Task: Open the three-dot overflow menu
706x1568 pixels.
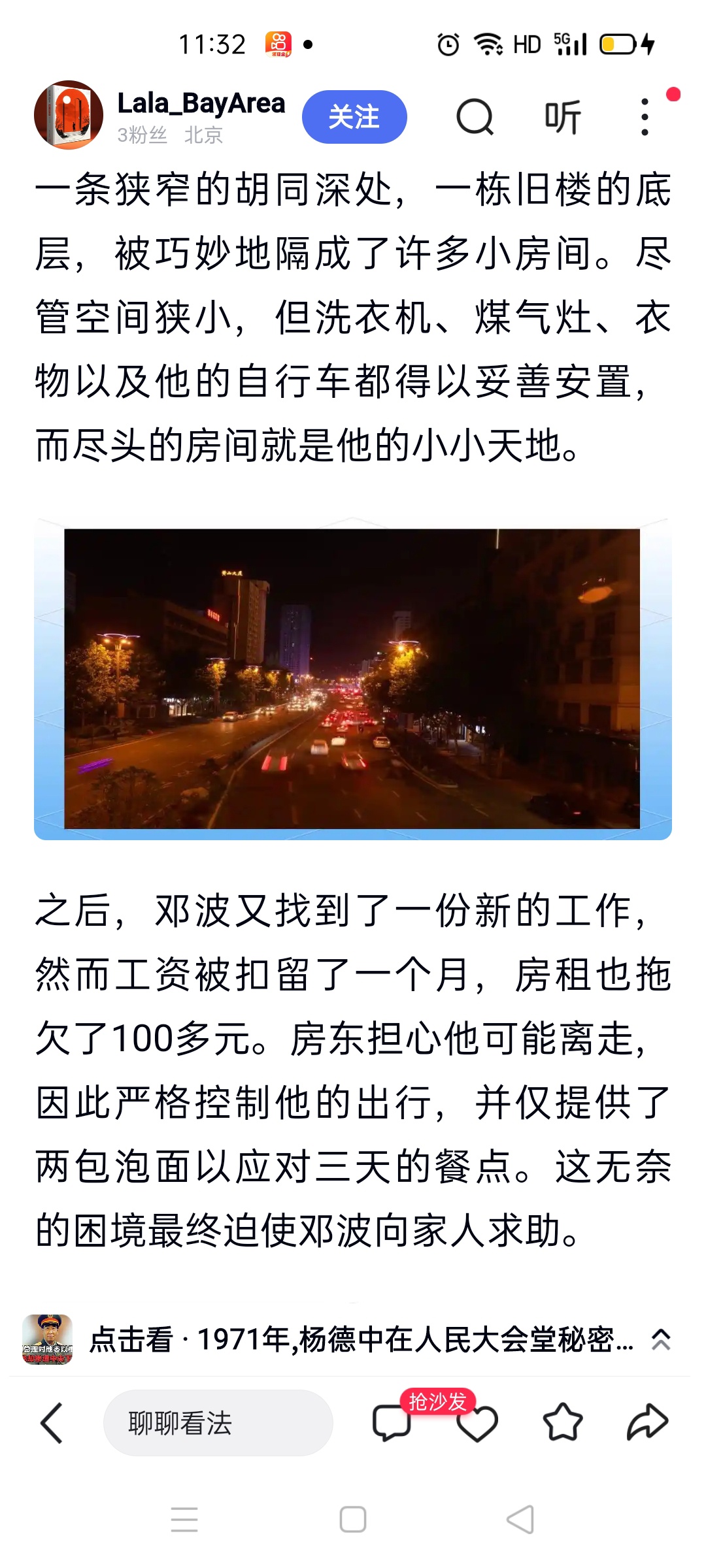Action: click(645, 118)
